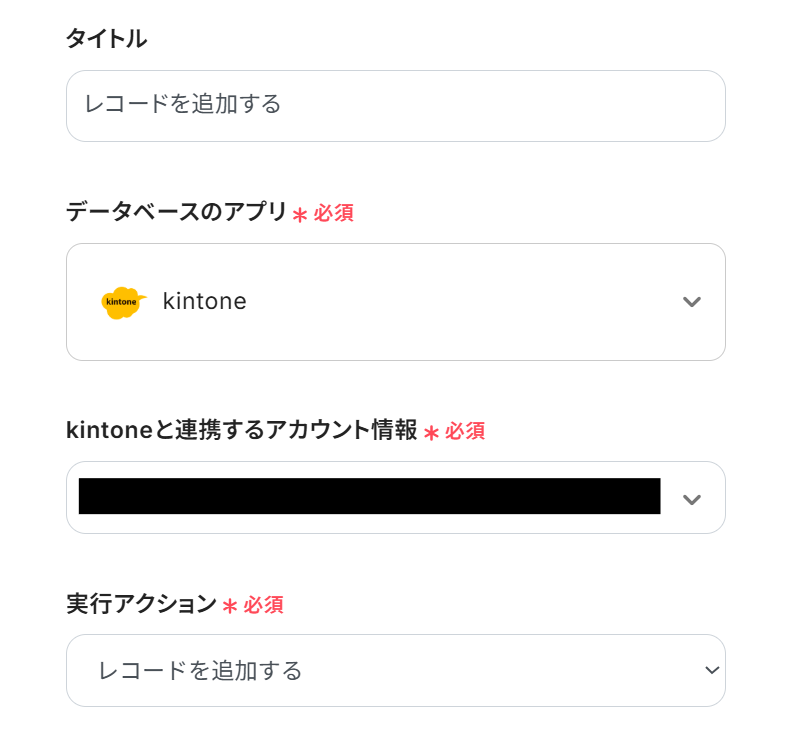Expand the kintone連携アカウント情報 dropdown

[x=691, y=498]
